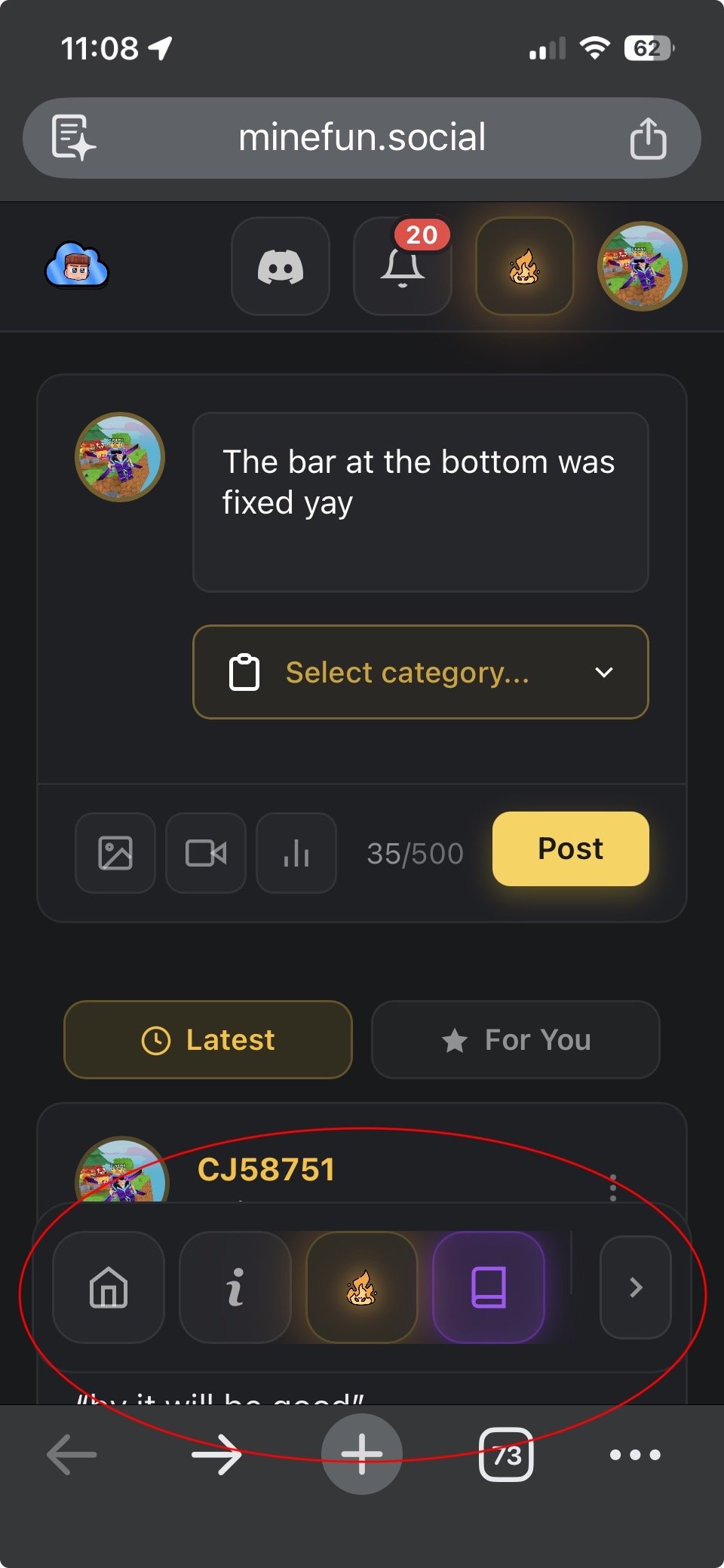The width and height of the screenshot is (724, 1568).
Task: Attach a video to the post
Action: click(206, 853)
